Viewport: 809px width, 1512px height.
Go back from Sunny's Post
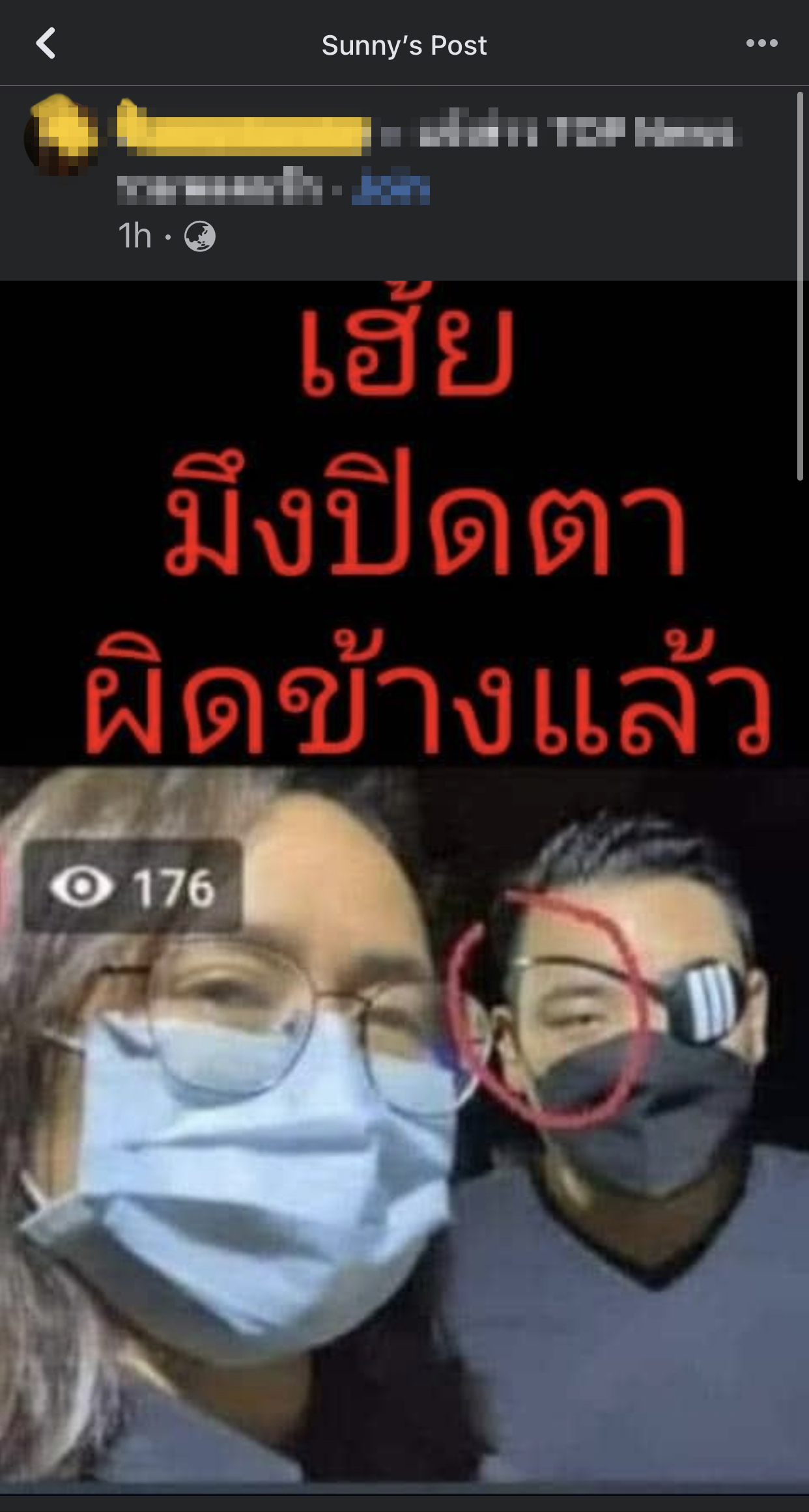point(46,44)
